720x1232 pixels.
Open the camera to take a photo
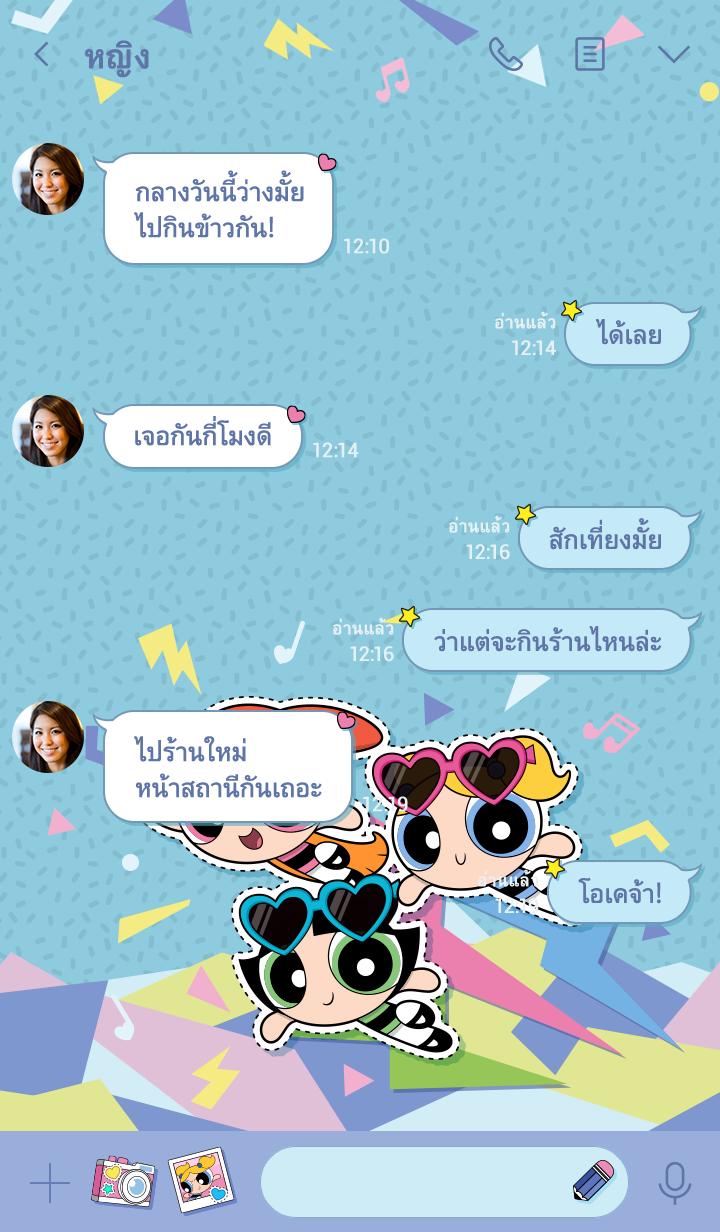124,1182
